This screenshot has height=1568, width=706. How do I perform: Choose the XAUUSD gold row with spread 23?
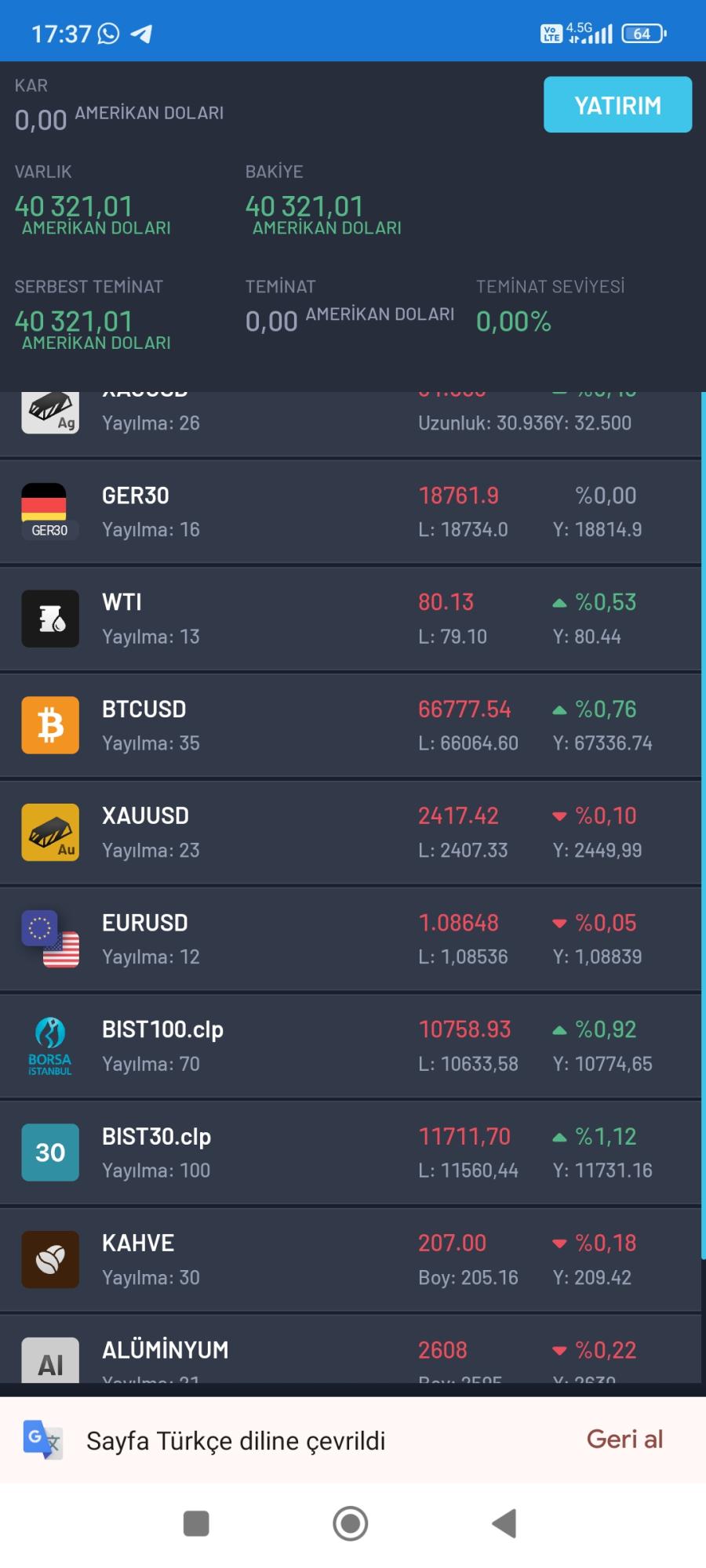(x=350, y=832)
